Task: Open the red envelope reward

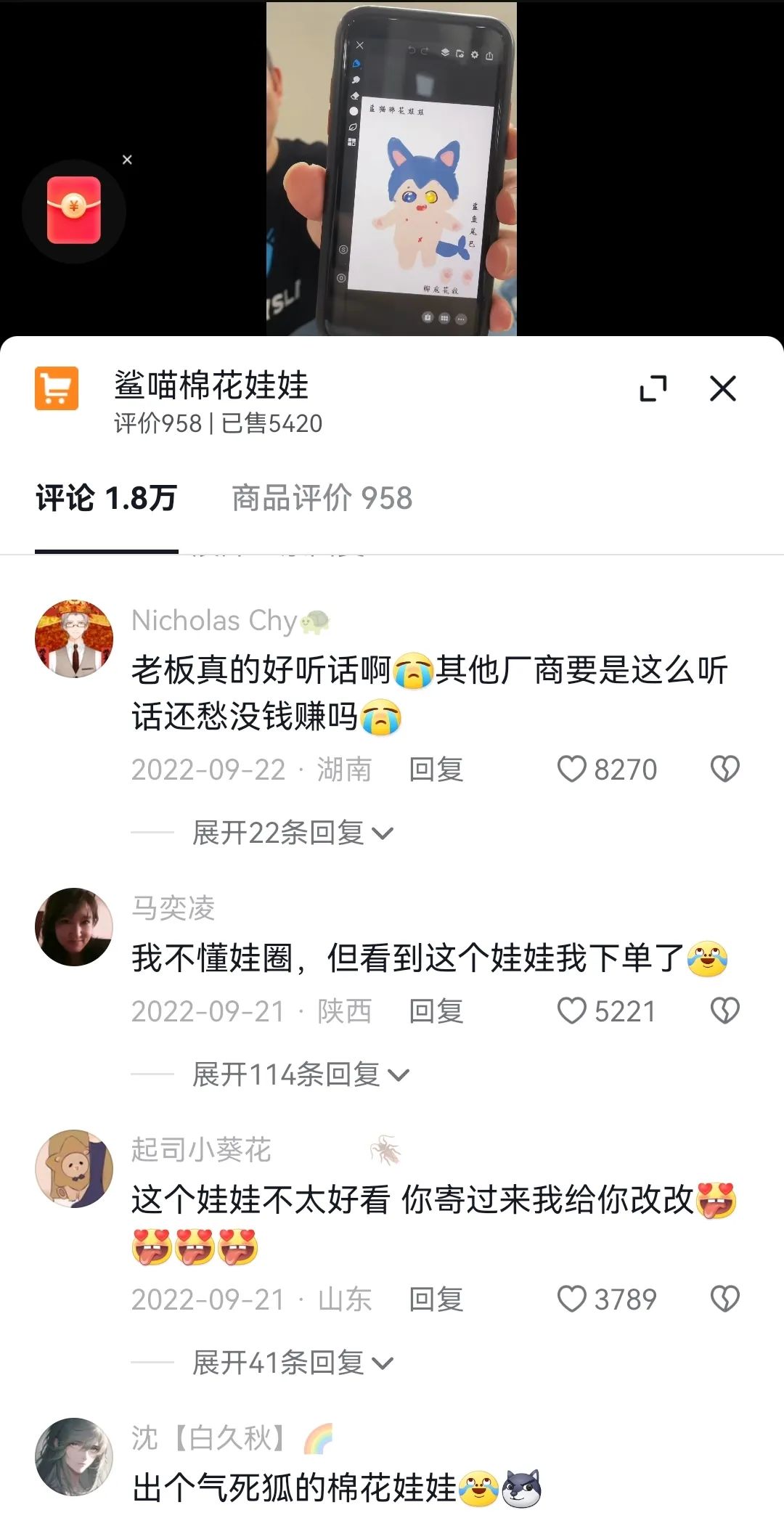Action: pyautogui.click(x=73, y=211)
